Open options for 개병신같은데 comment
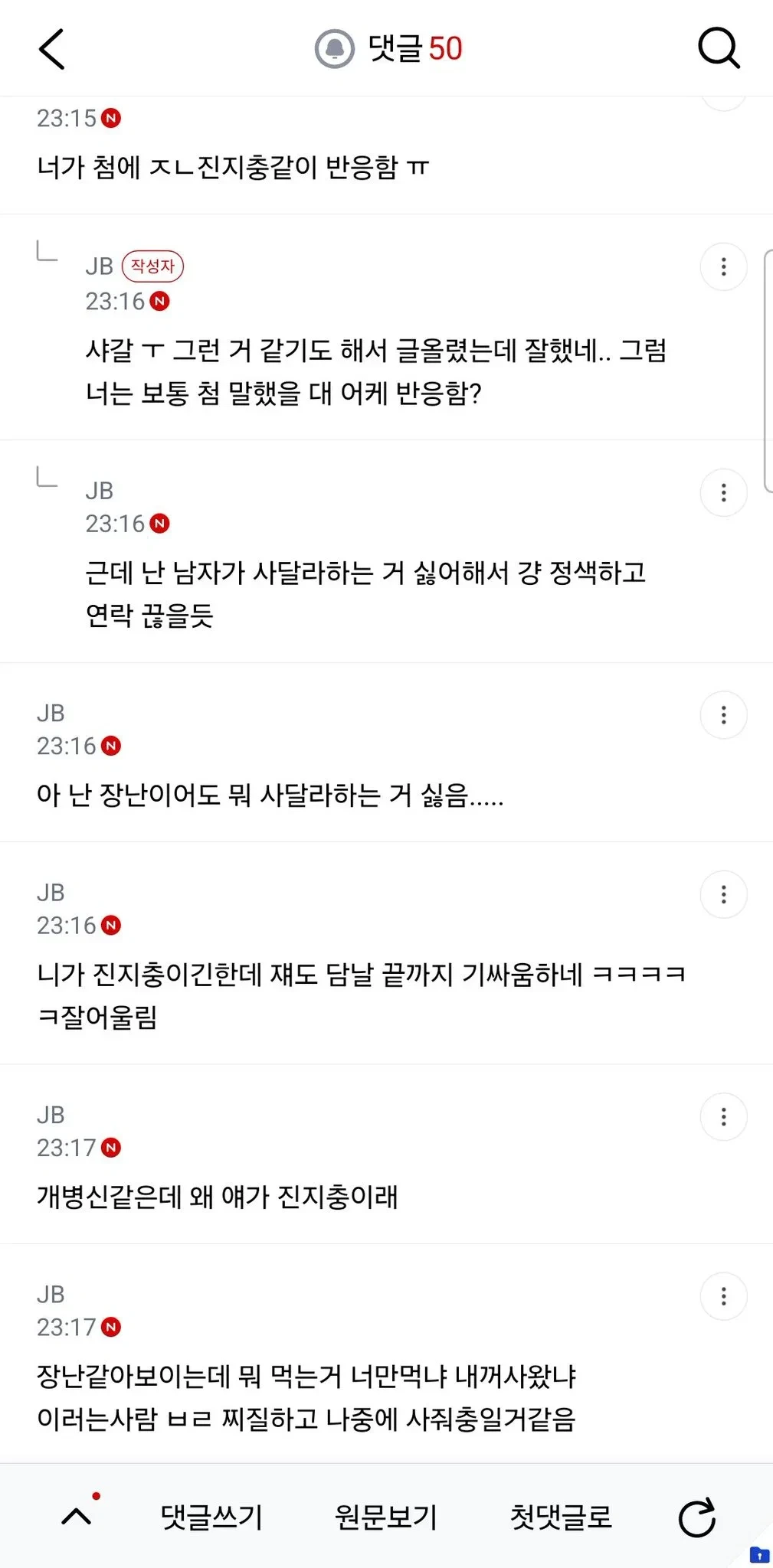Image resolution: width=773 pixels, height=1568 pixels. pos(723,1117)
